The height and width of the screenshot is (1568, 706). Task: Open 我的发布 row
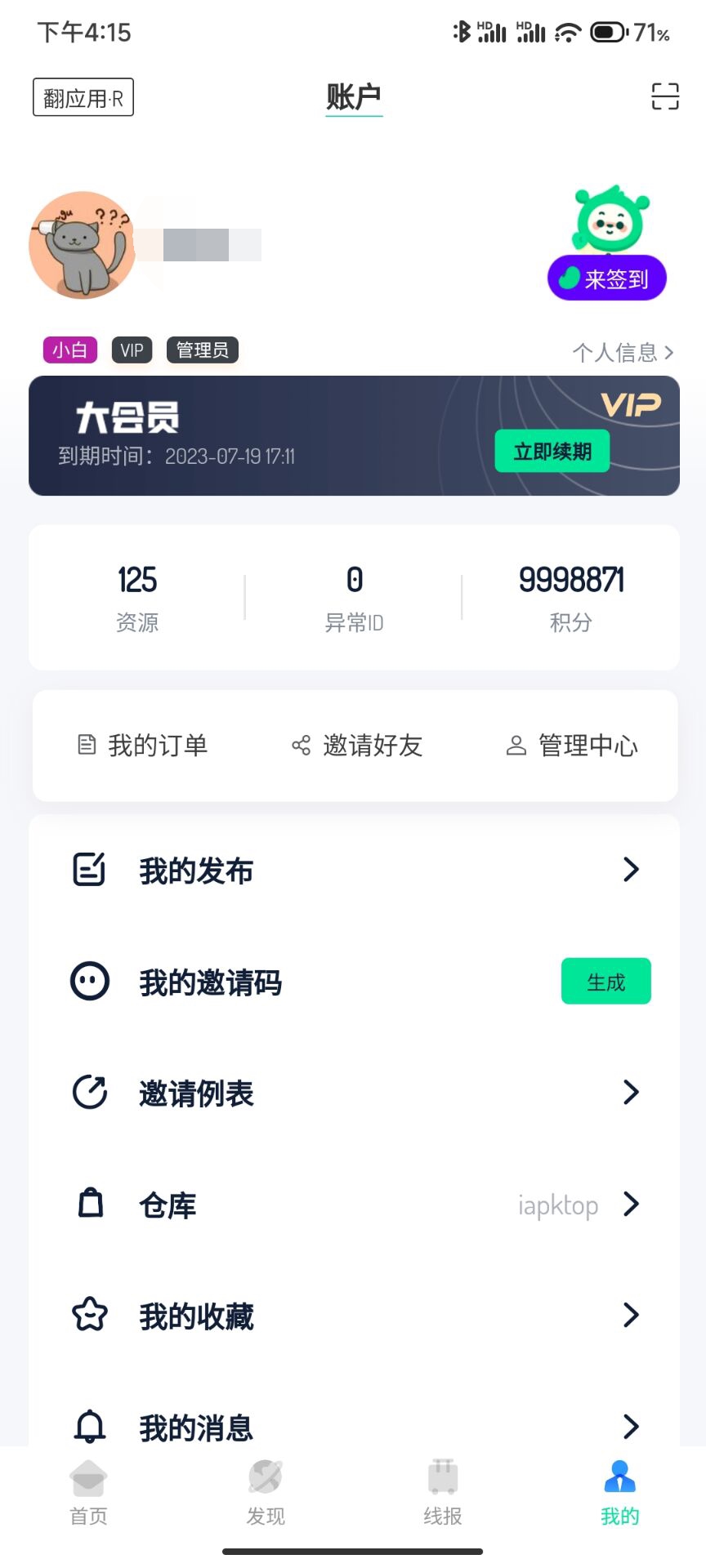(x=354, y=871)
